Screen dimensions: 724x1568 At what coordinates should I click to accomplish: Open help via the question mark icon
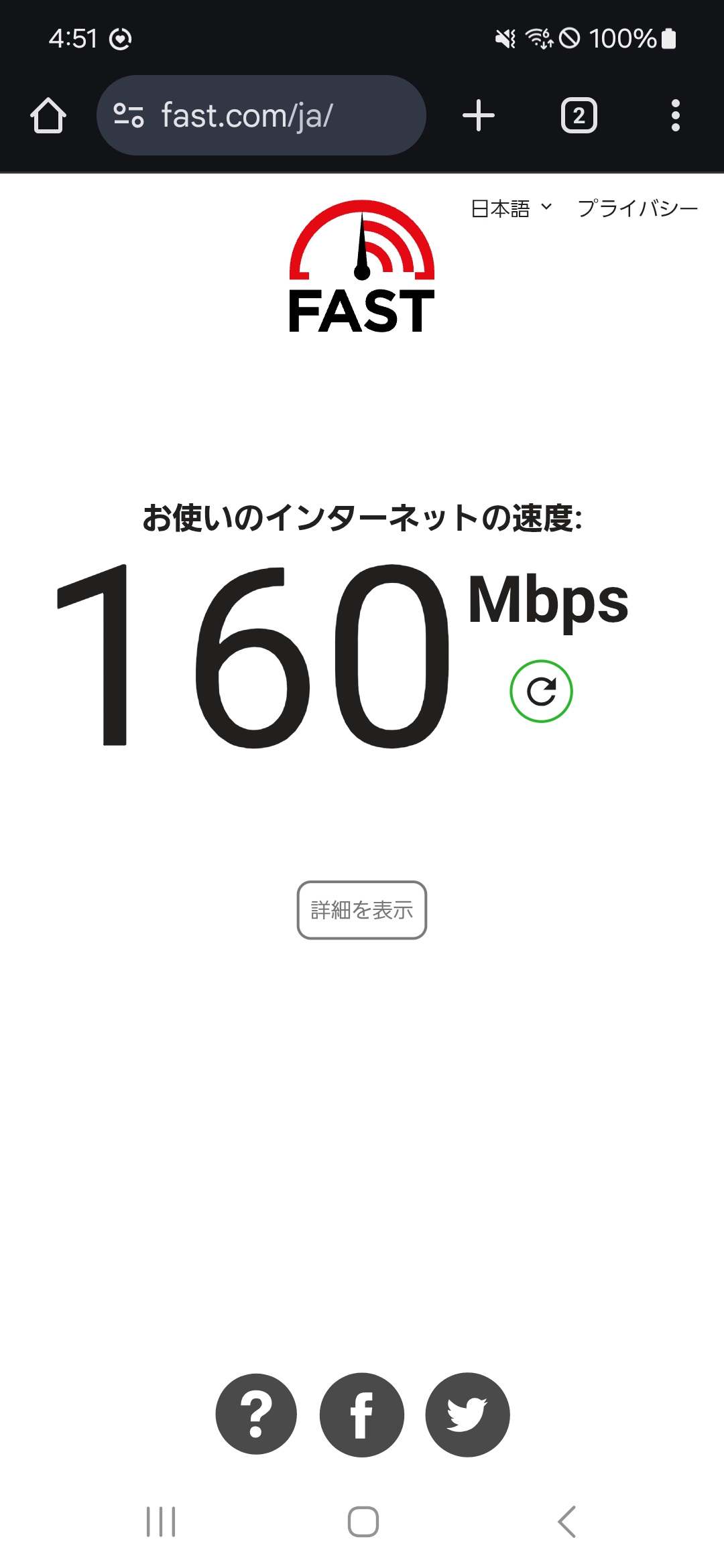pos(256,1415)
